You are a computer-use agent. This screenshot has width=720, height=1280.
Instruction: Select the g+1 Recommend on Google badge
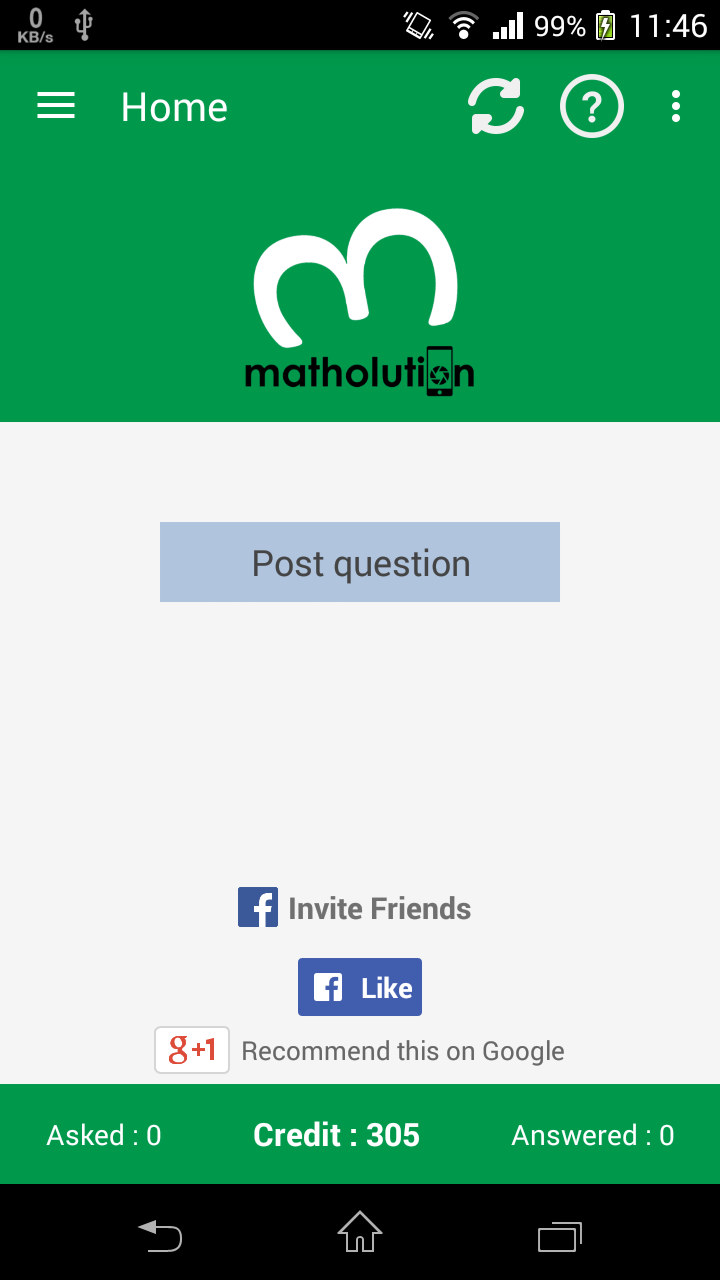[191, 1050]
